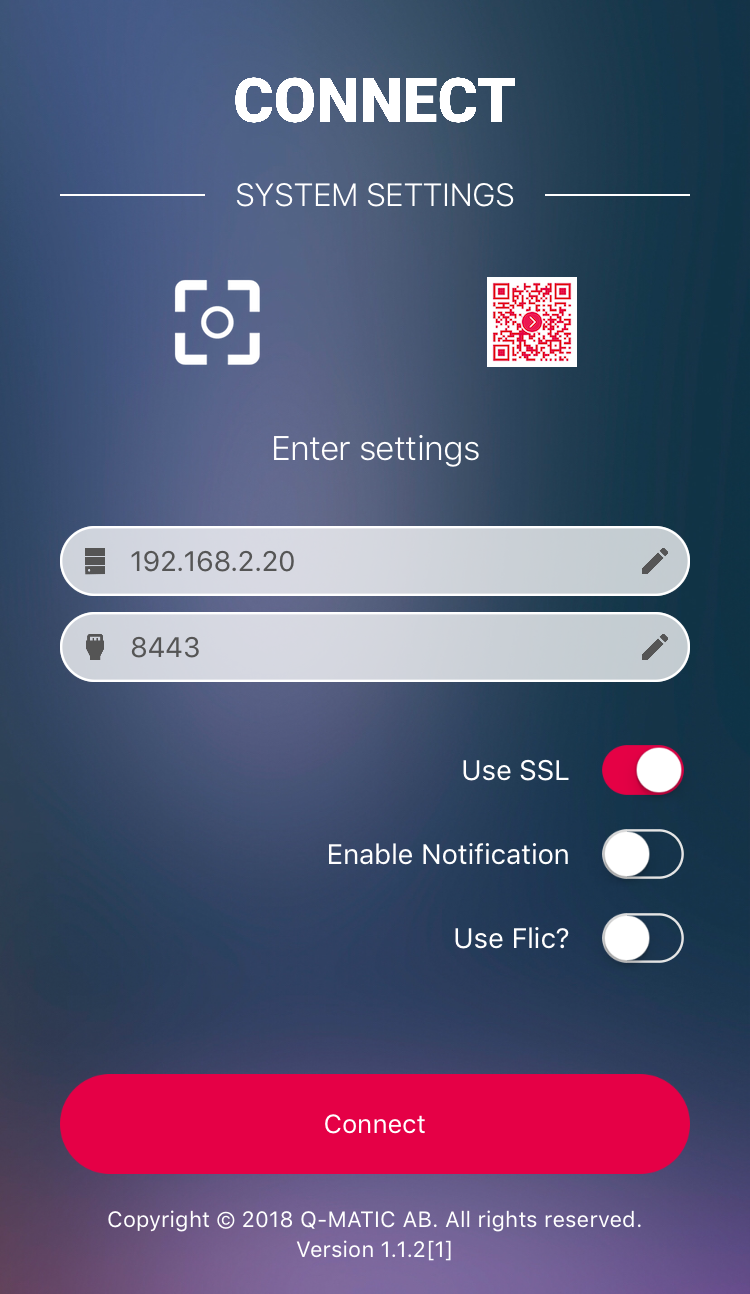Open the QR scanner icon

[217, 322]
